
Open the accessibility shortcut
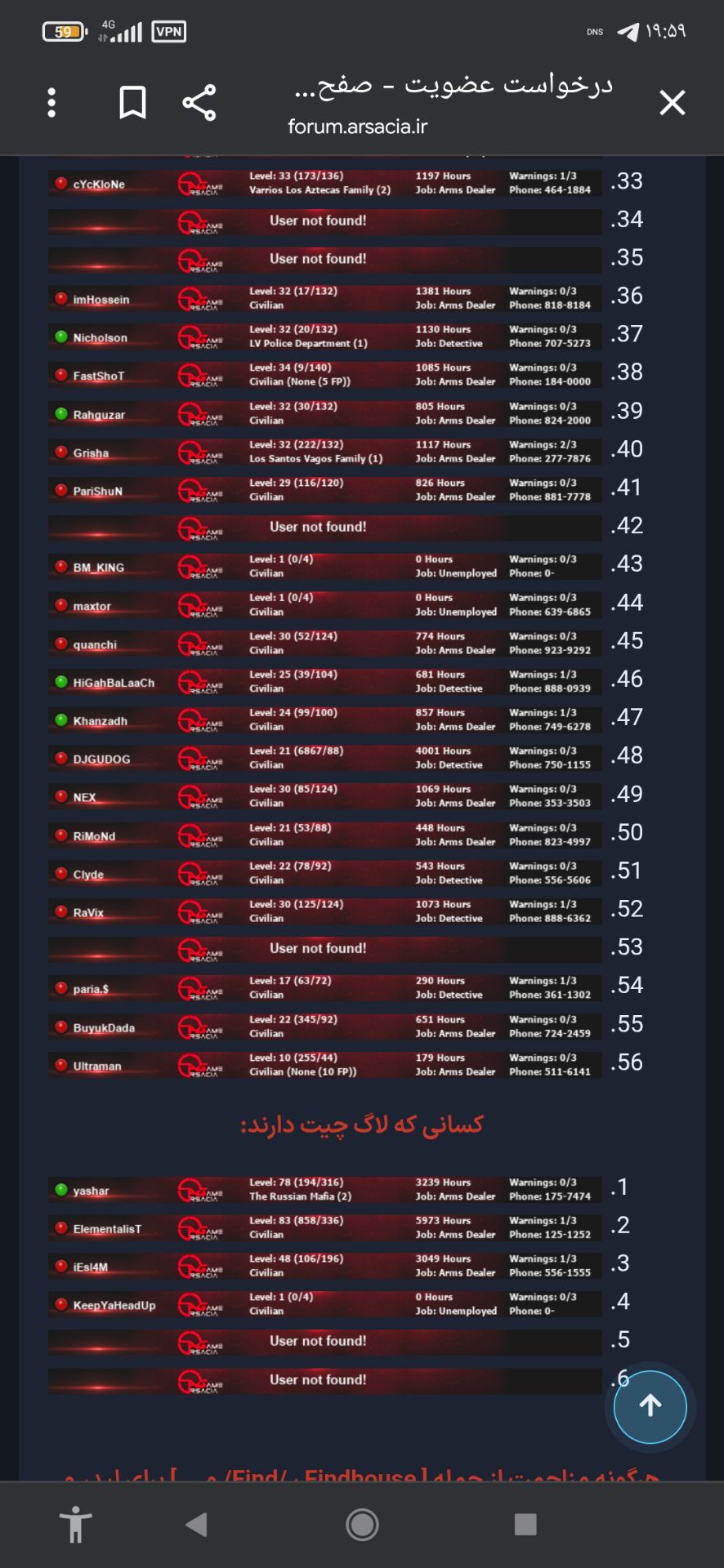(x=75, y=1525)
